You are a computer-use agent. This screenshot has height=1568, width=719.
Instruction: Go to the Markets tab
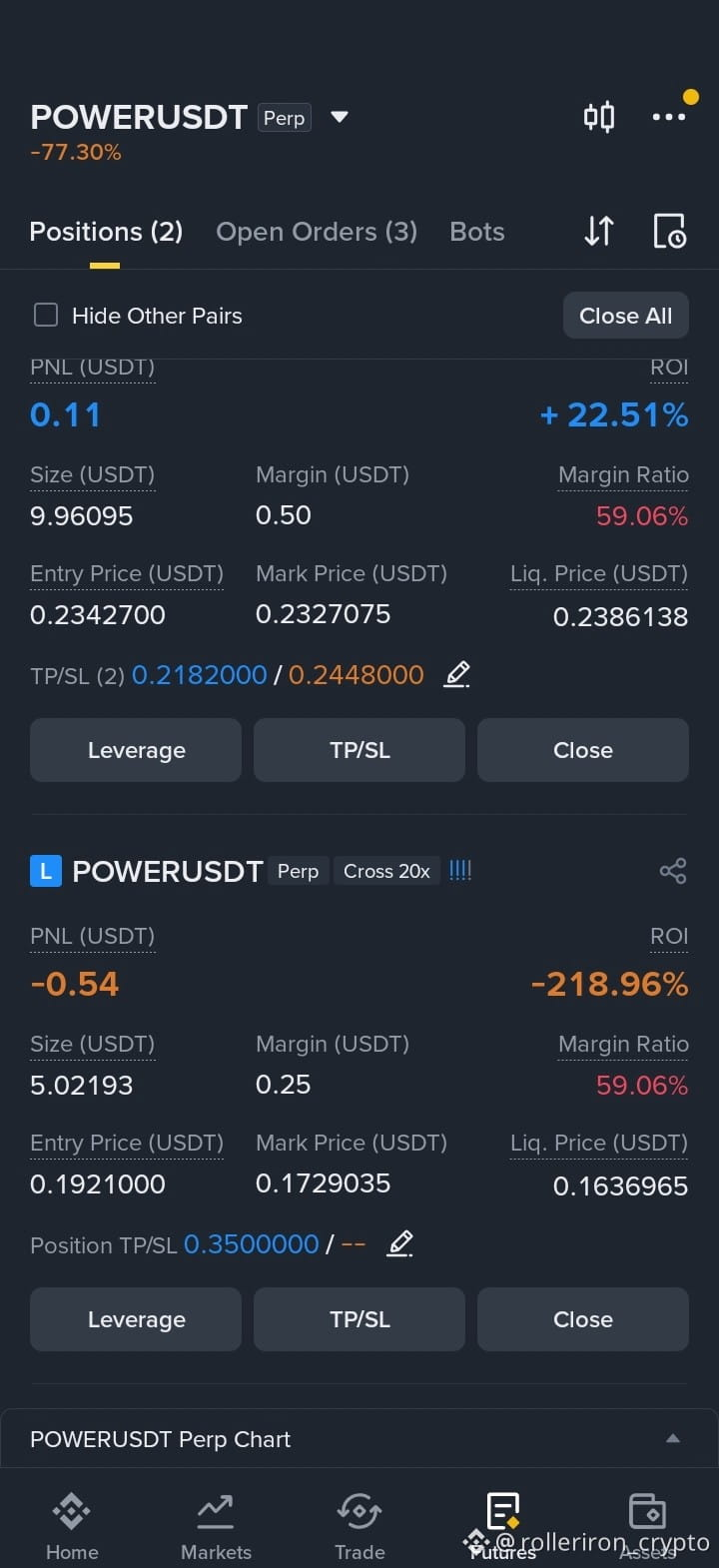(216, 1527)
